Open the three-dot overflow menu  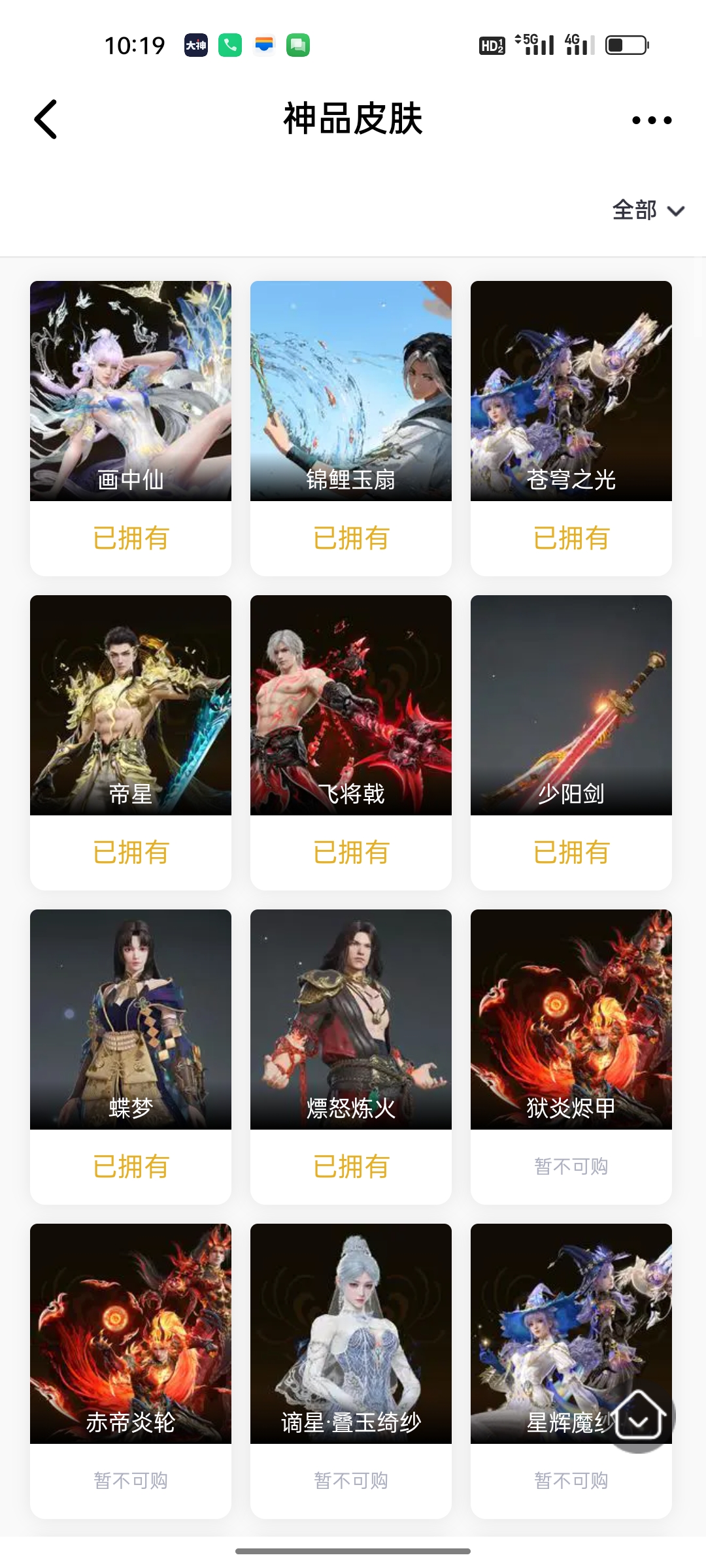pos(652,120)
